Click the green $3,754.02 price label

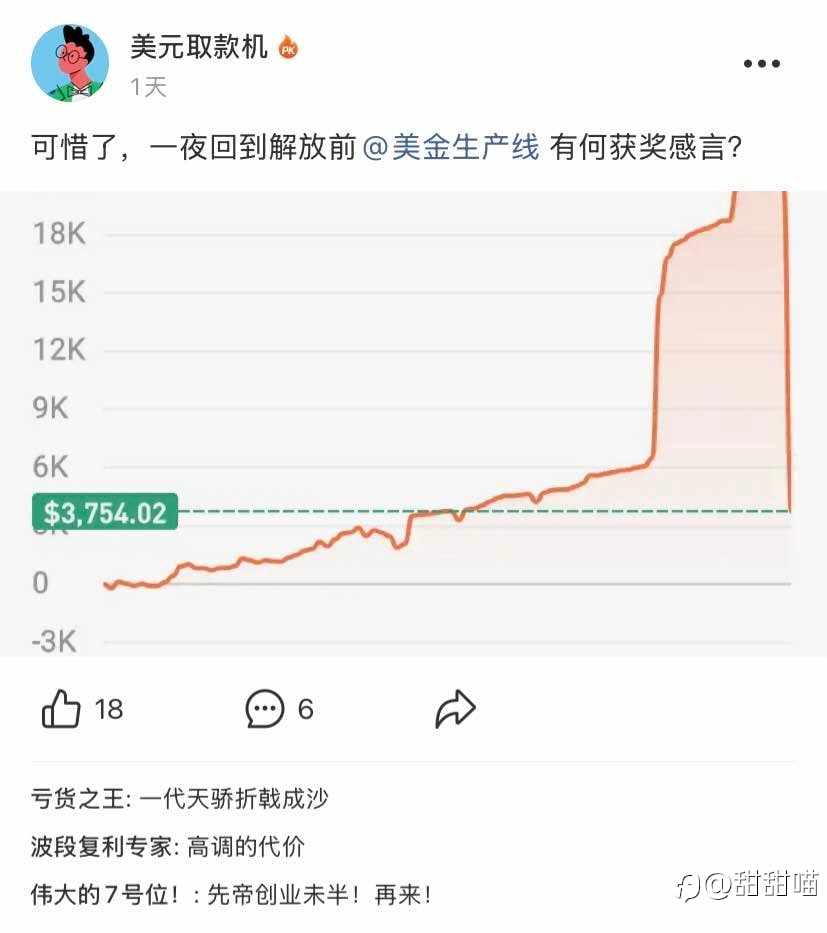103,512
